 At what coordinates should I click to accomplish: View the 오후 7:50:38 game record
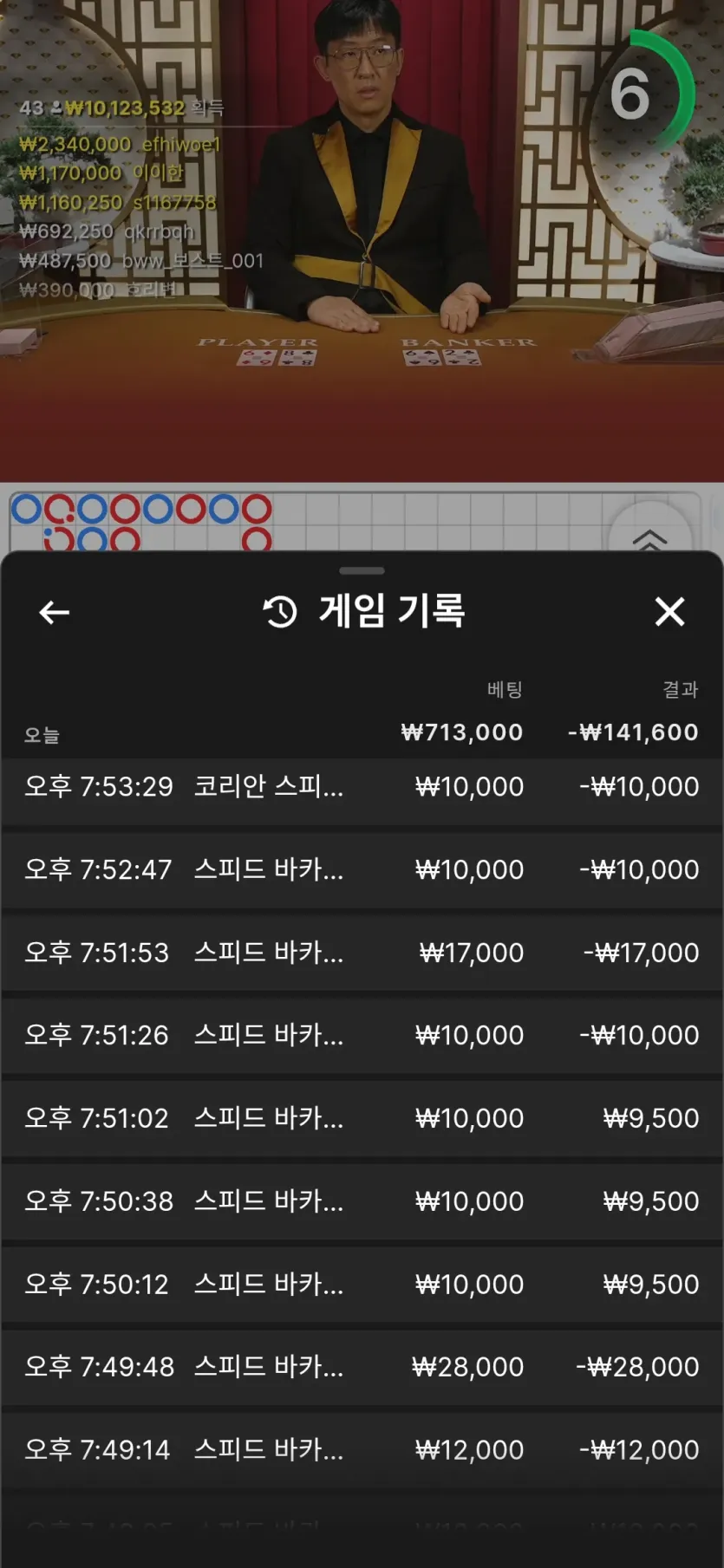tap(362, 1201)
